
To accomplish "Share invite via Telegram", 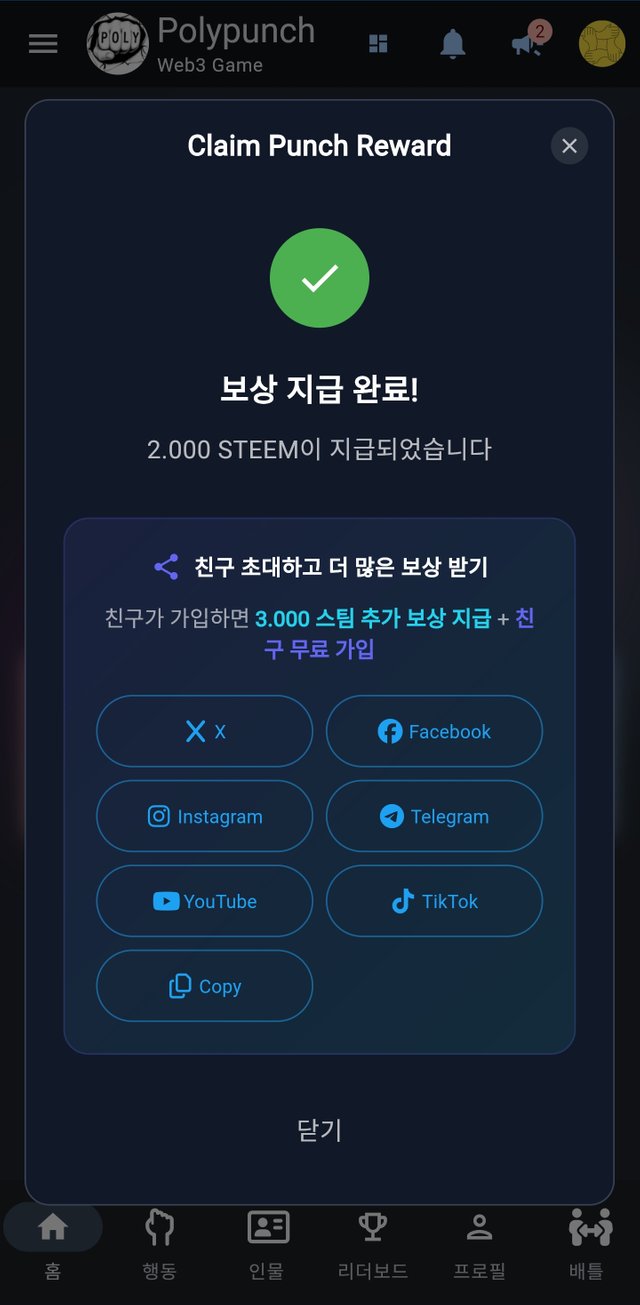I will pyautogui.click(x=434, y=816).
